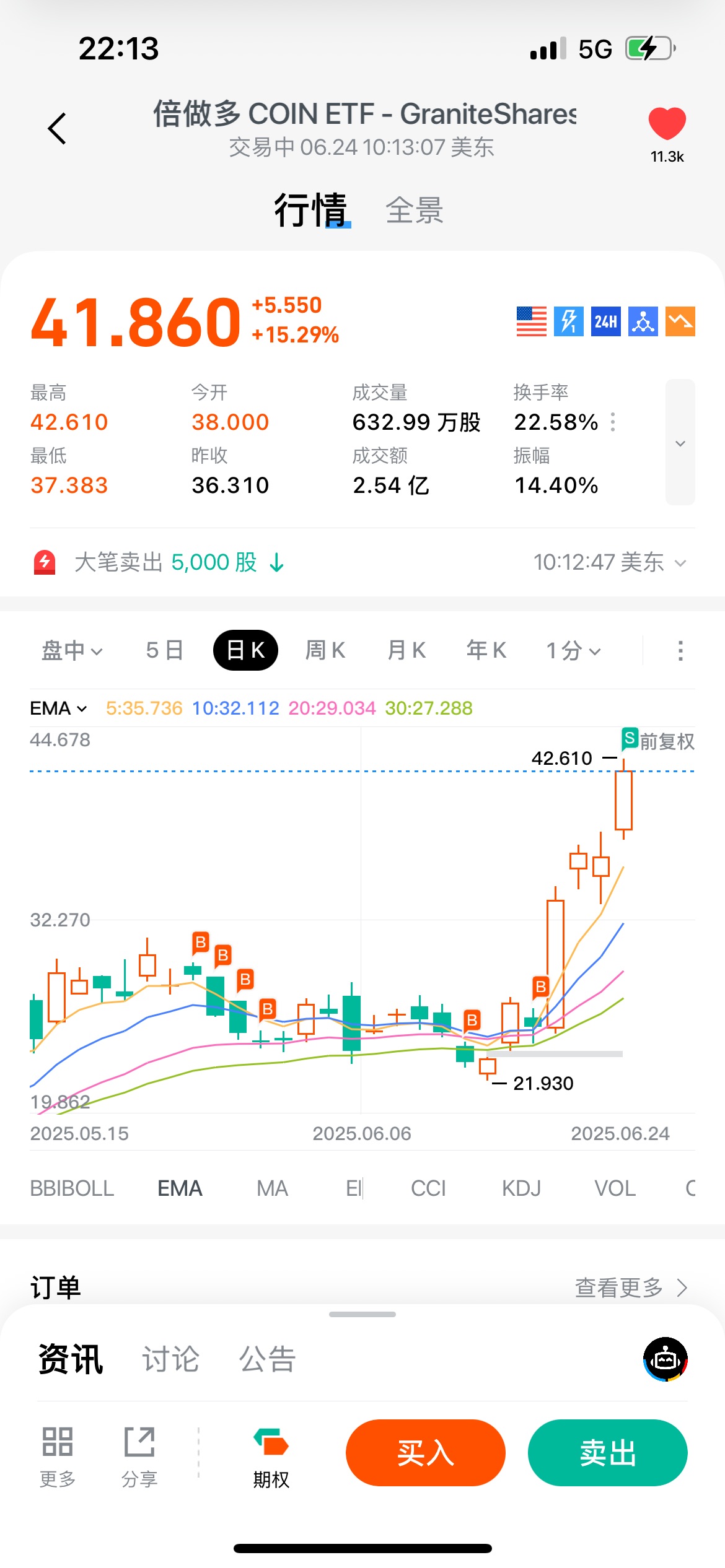Tap the orange 买入 button
The image size is (725, 1568).
(426, 1453)
